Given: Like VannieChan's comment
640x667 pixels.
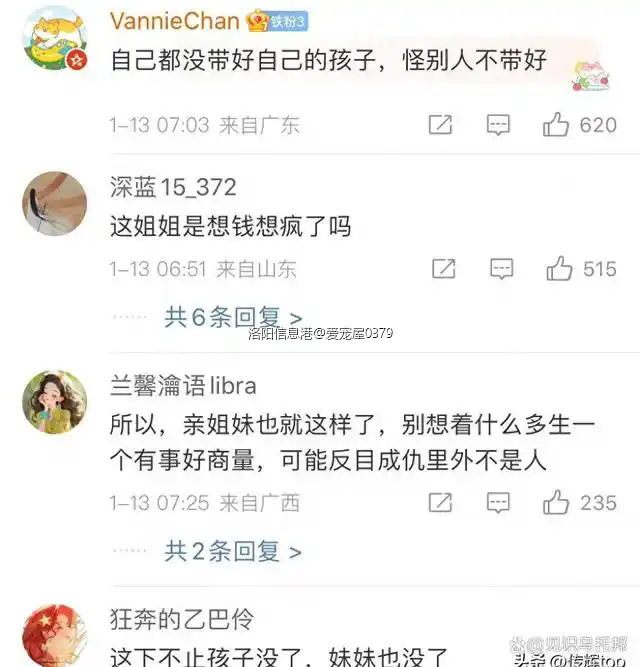Looking at the screenshot, I should tap(557, 125).
